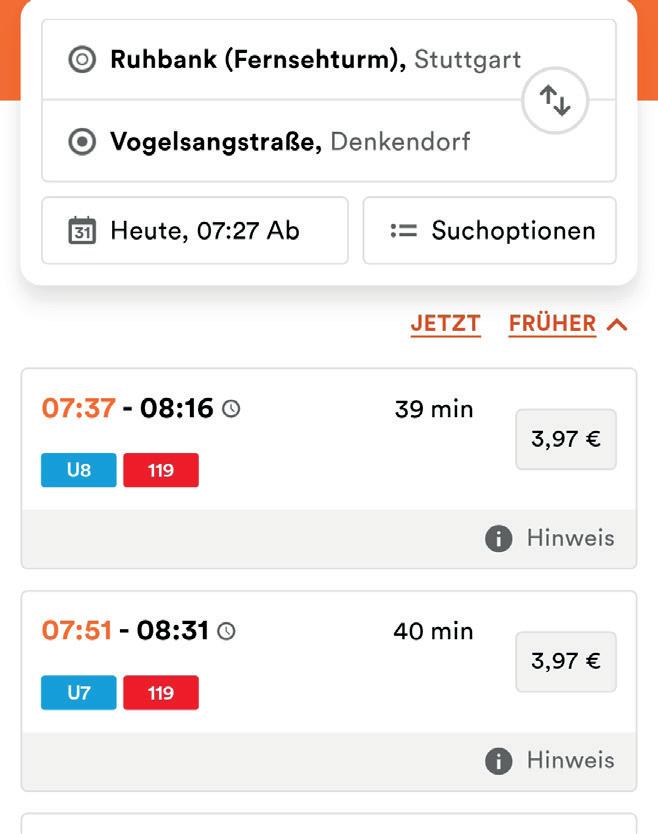This screenshot has height=834, width=658.
Task: Open Suchoptionen search options
Action: click(x=490, y=231)
